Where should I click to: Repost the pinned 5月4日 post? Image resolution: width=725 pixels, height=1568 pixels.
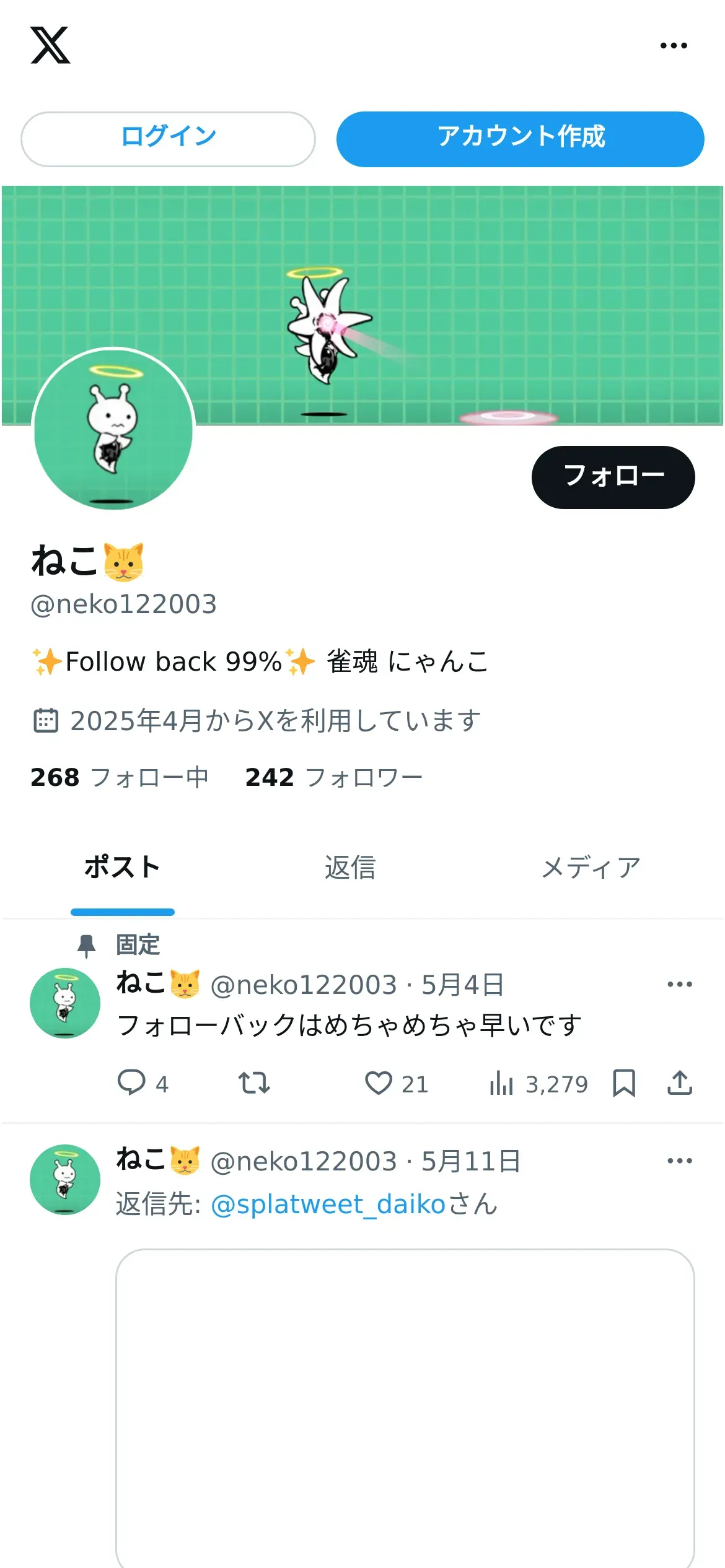click(x=254, y=1083)
